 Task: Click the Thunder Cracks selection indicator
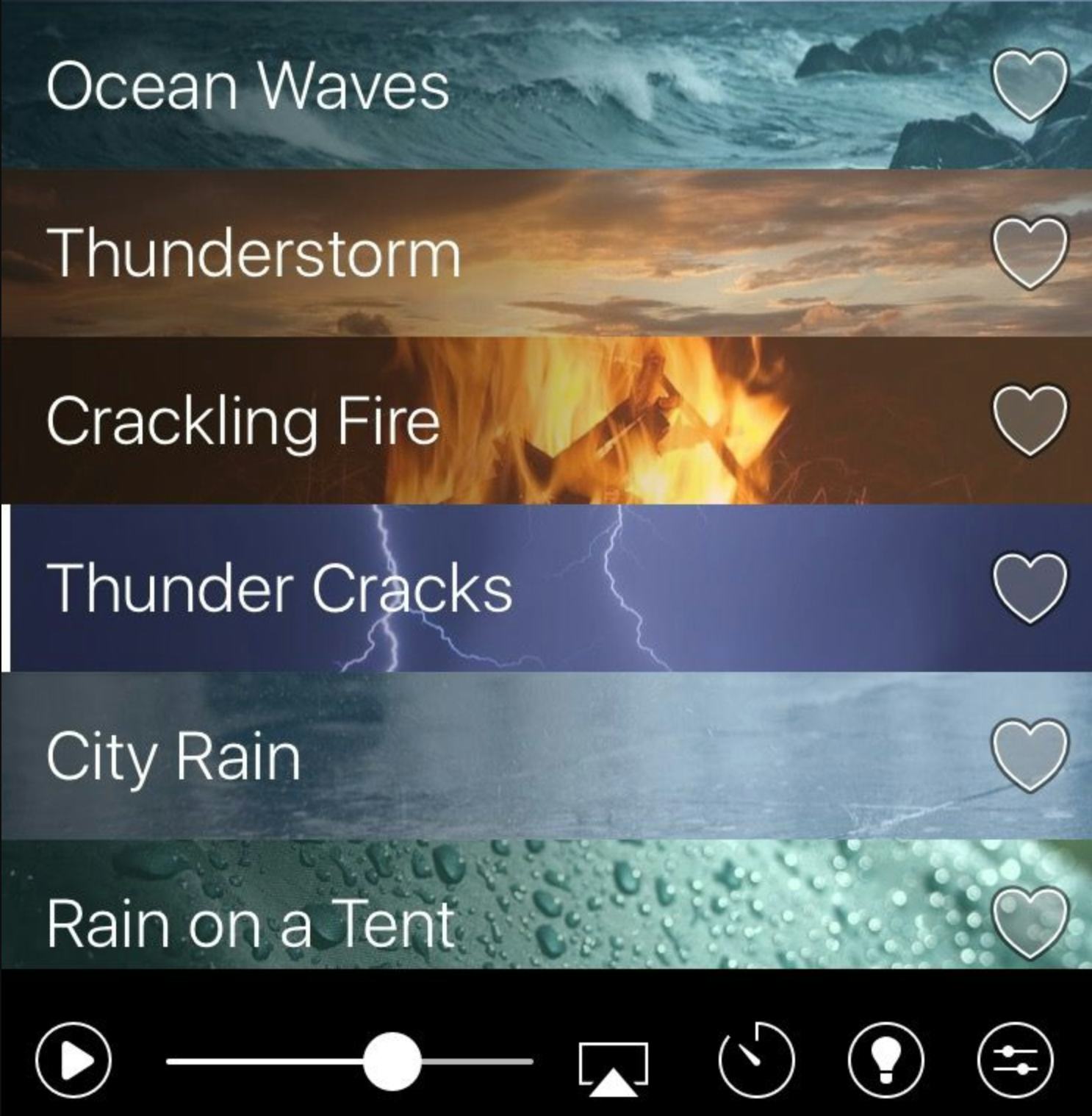[5, 587]
